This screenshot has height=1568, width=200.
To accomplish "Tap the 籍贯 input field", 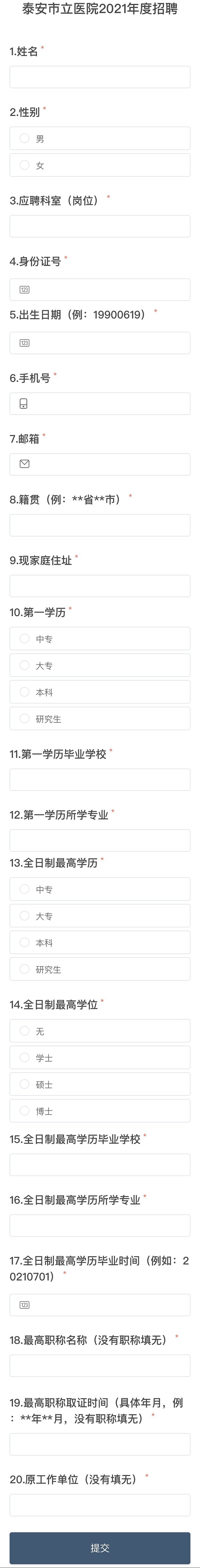I will 100,525.
